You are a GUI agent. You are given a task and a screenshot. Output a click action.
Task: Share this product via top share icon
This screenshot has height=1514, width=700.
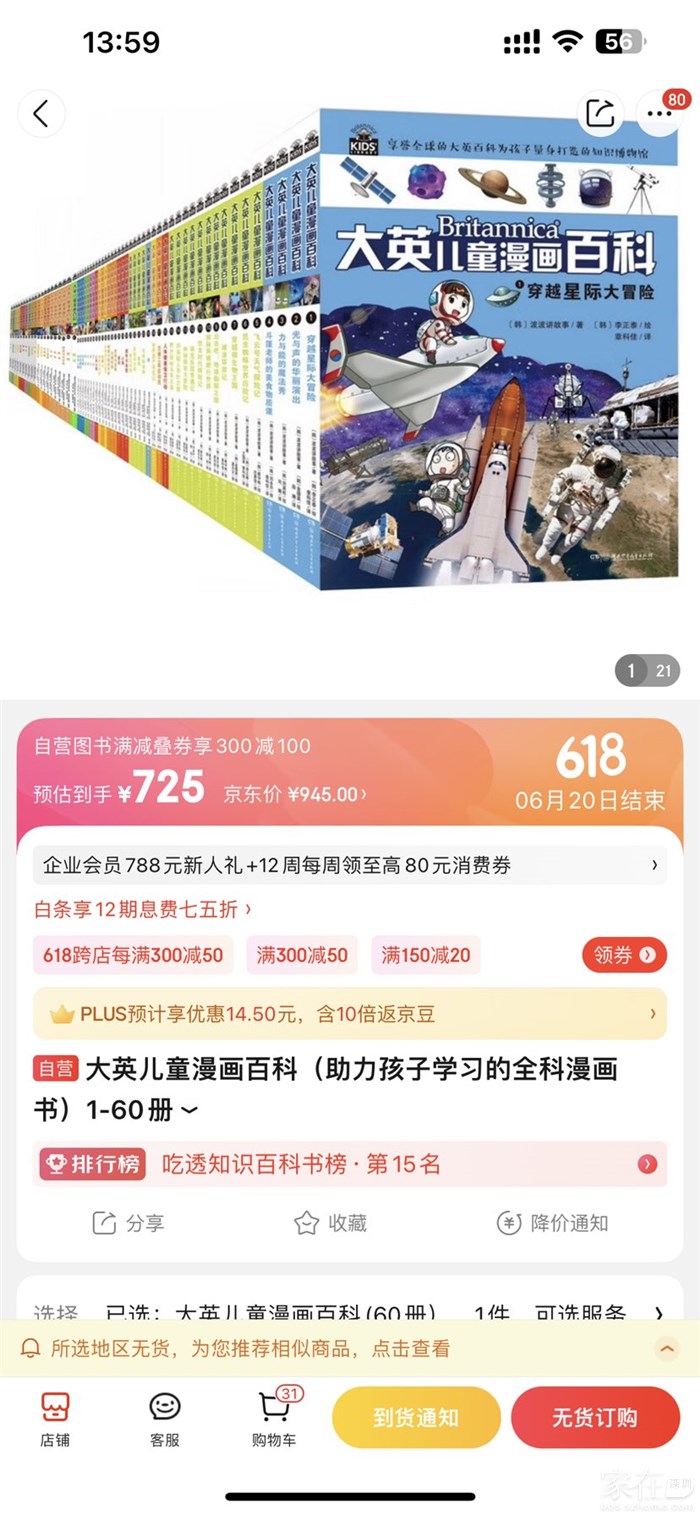coord(600,114)
